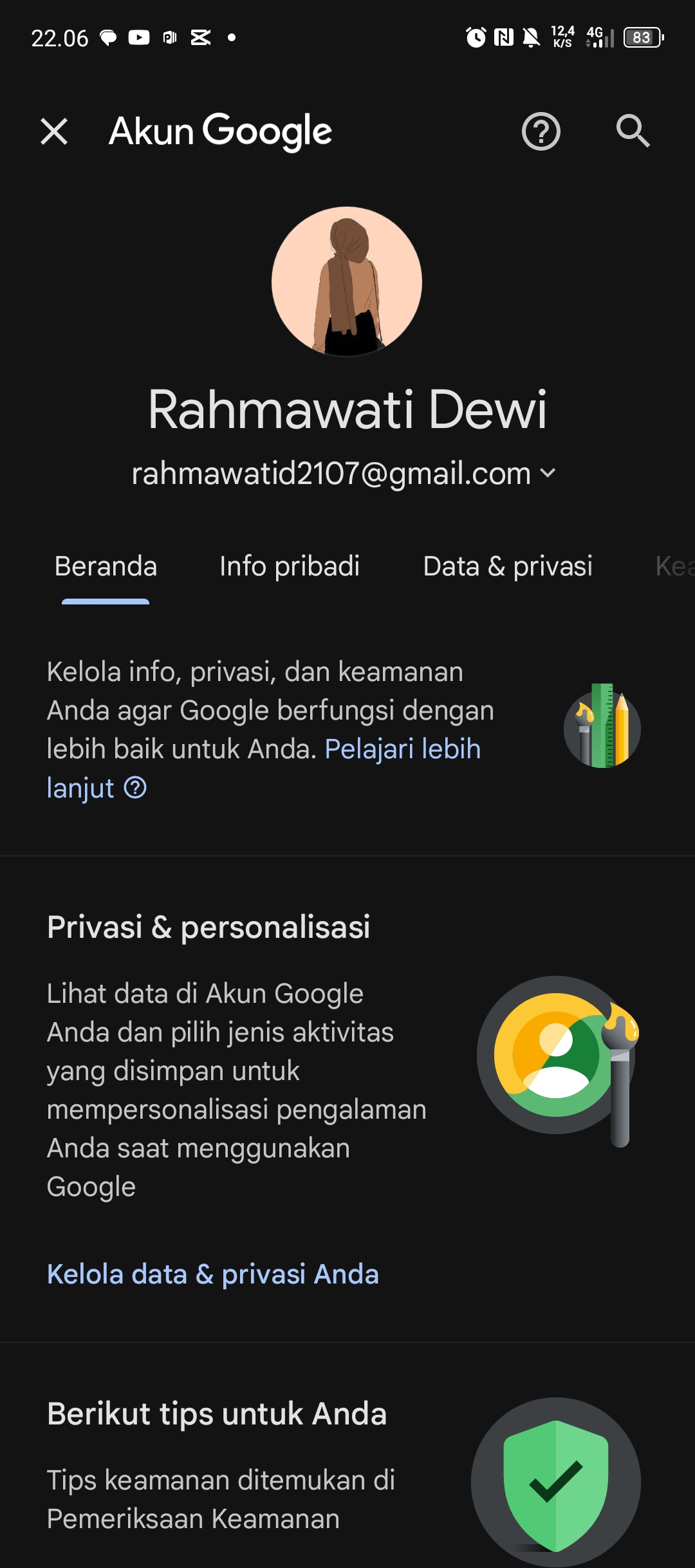Viewport: 695px width, 1568px height.
Task: Open the help question mark icon
Action: click(x=541, y=131)
